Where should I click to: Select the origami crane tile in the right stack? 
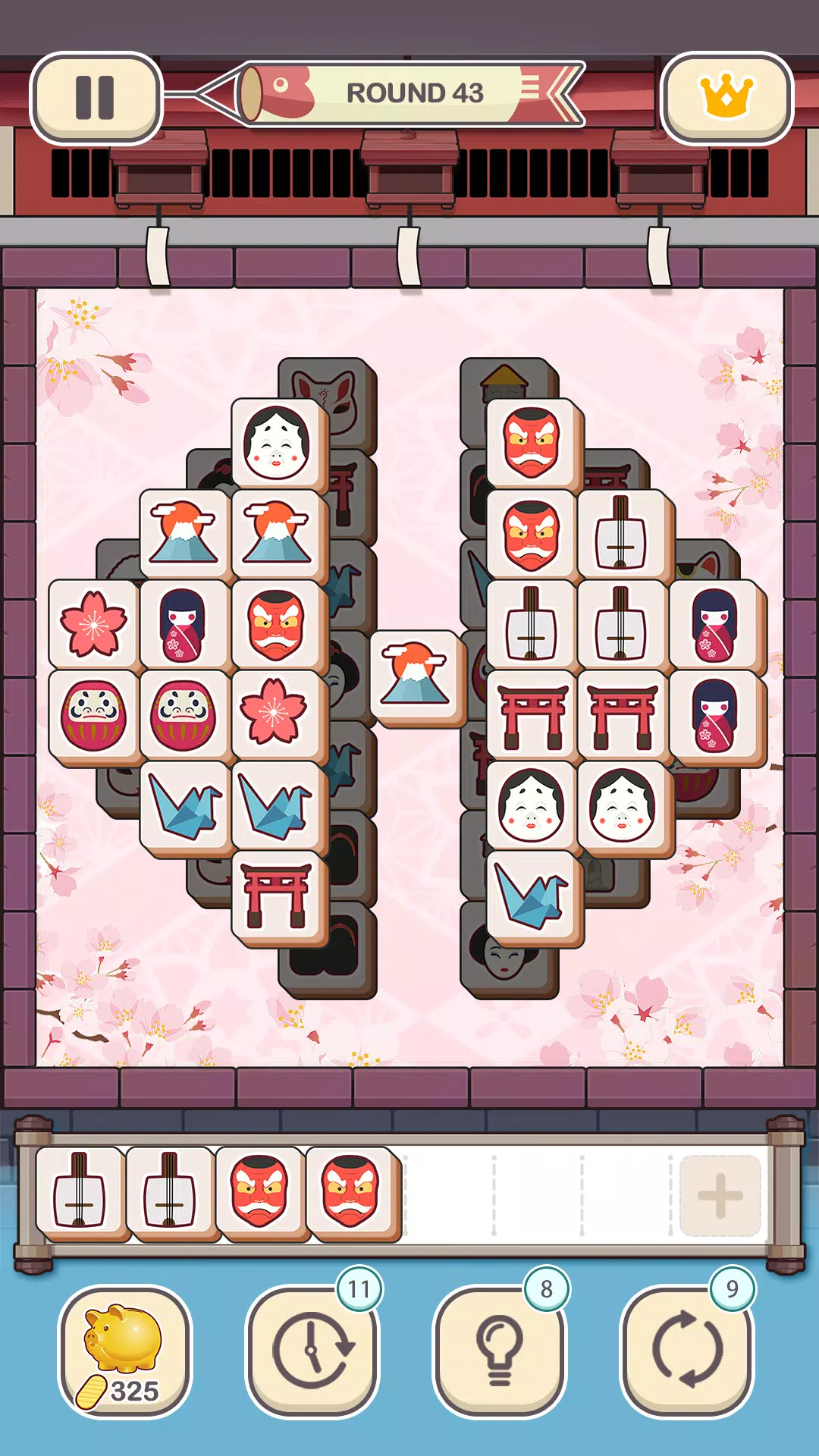point(532,896)
